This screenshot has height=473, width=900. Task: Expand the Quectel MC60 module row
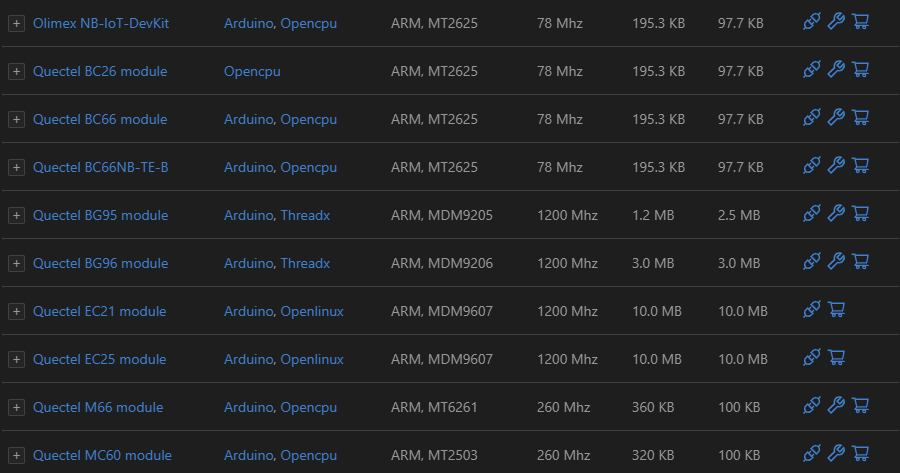click(16, 455)
